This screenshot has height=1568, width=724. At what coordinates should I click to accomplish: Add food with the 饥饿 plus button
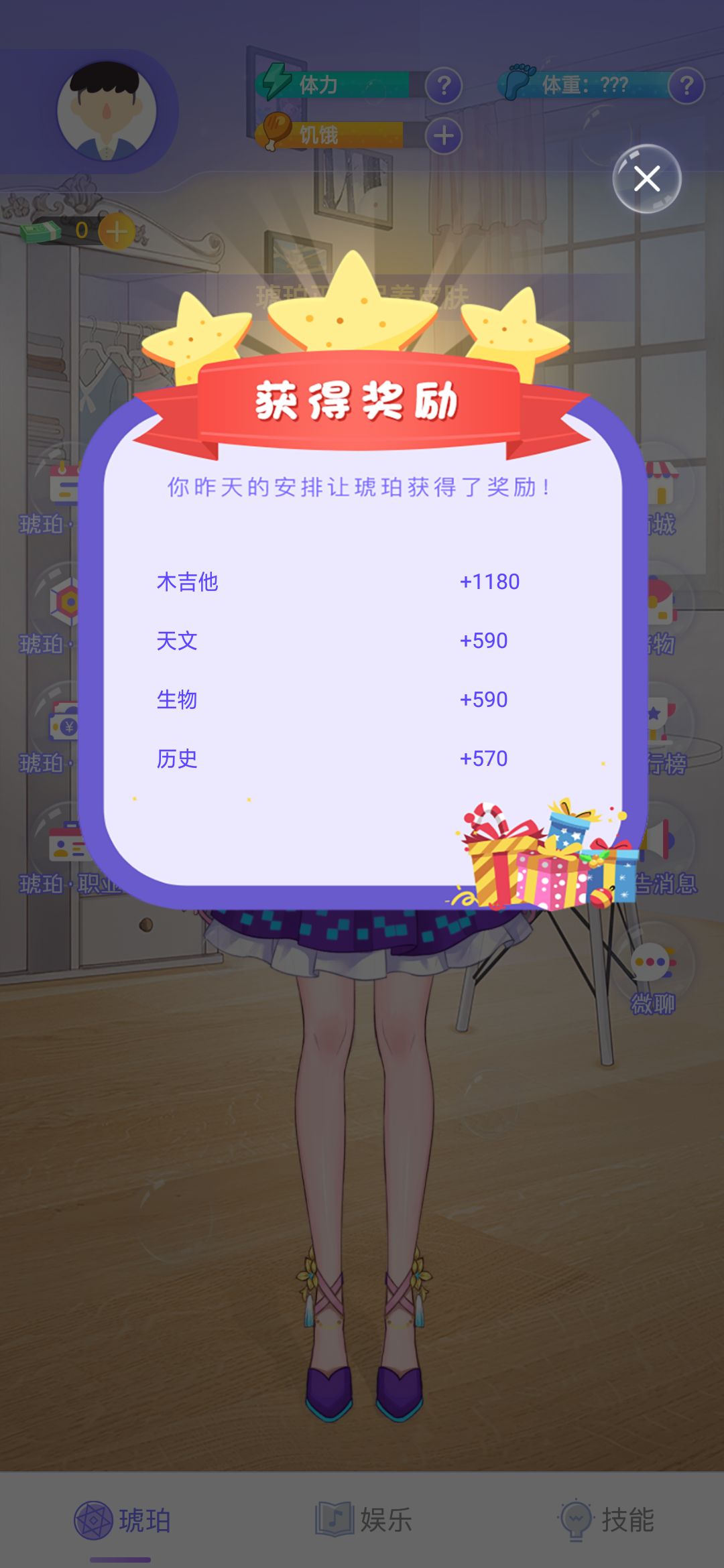444,137
